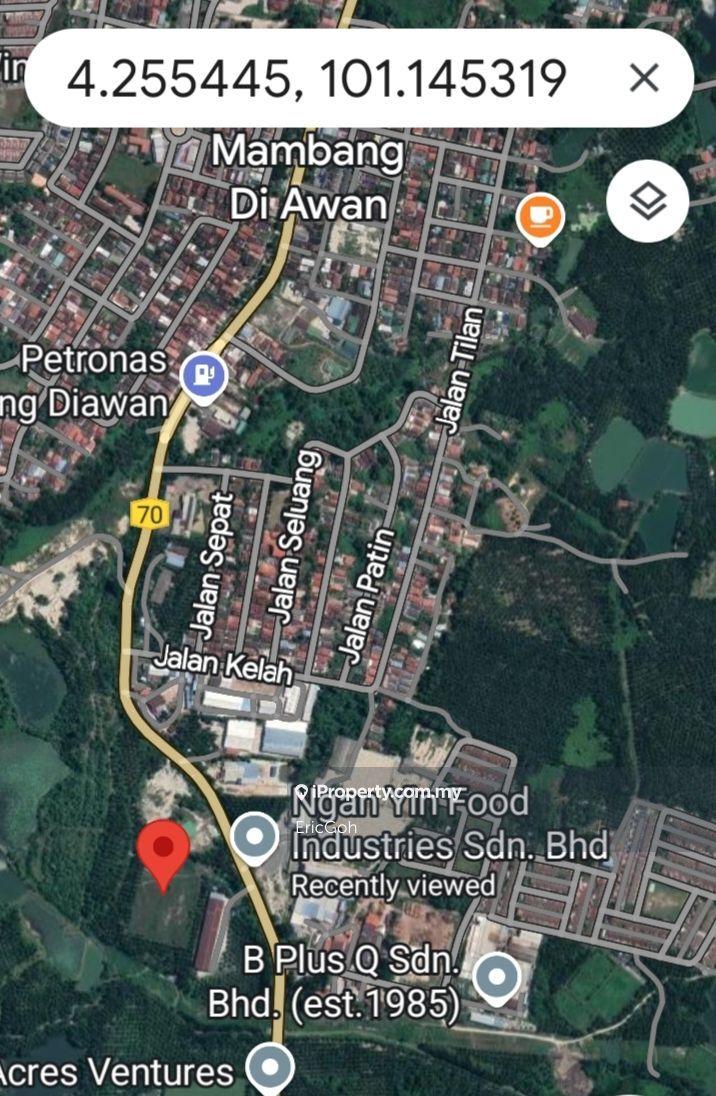Open the orange café marker
Viewport: 716px width, 1096px height.
click(x=540, y=217)
